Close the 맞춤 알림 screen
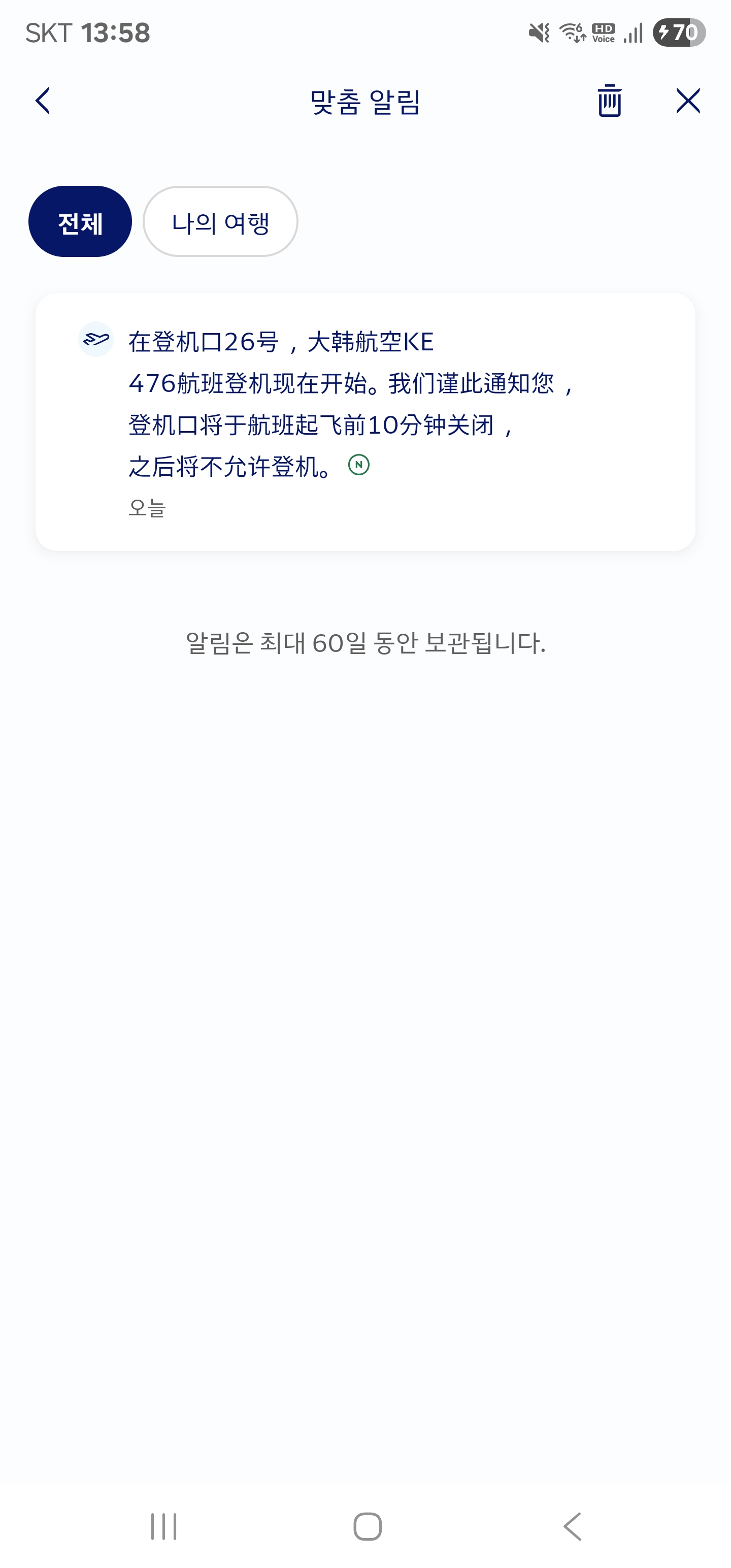The width and height of the screenshot is (731, 1568). [688, 101]
